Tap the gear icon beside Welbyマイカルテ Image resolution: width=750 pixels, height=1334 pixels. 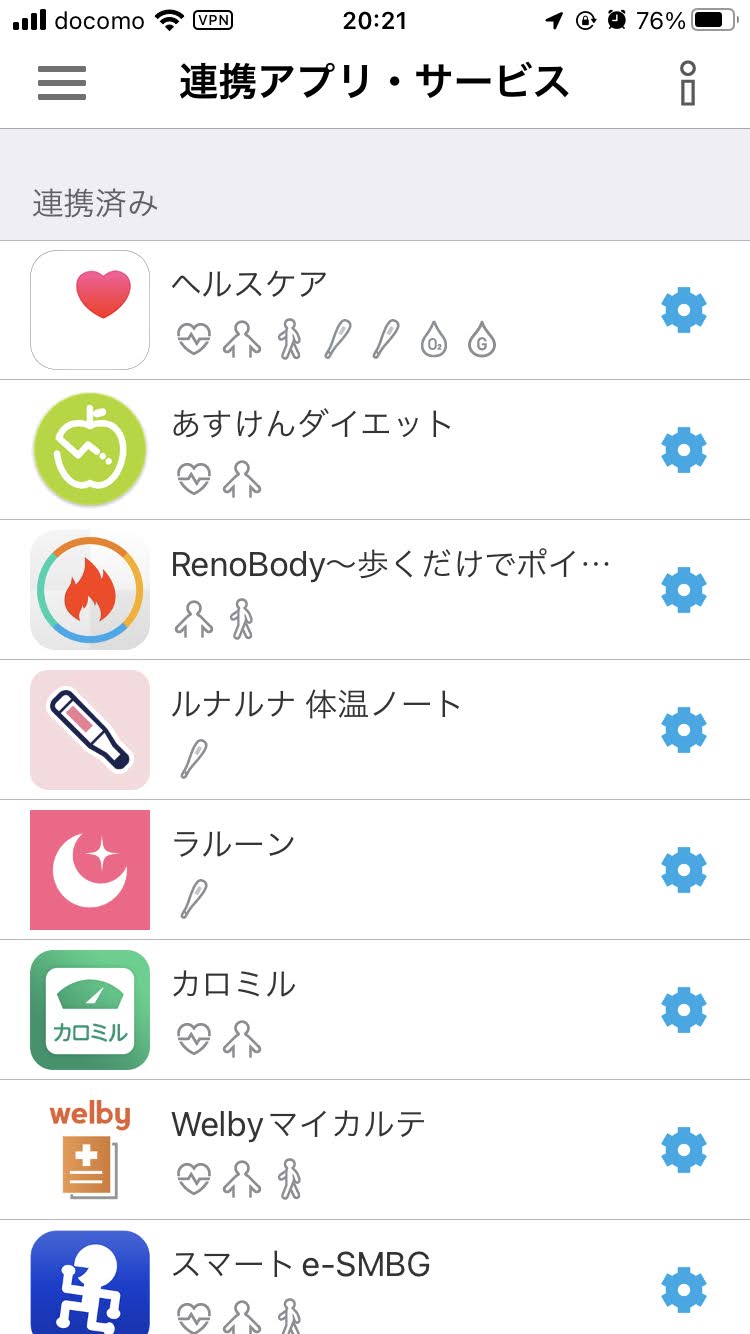685,1150
